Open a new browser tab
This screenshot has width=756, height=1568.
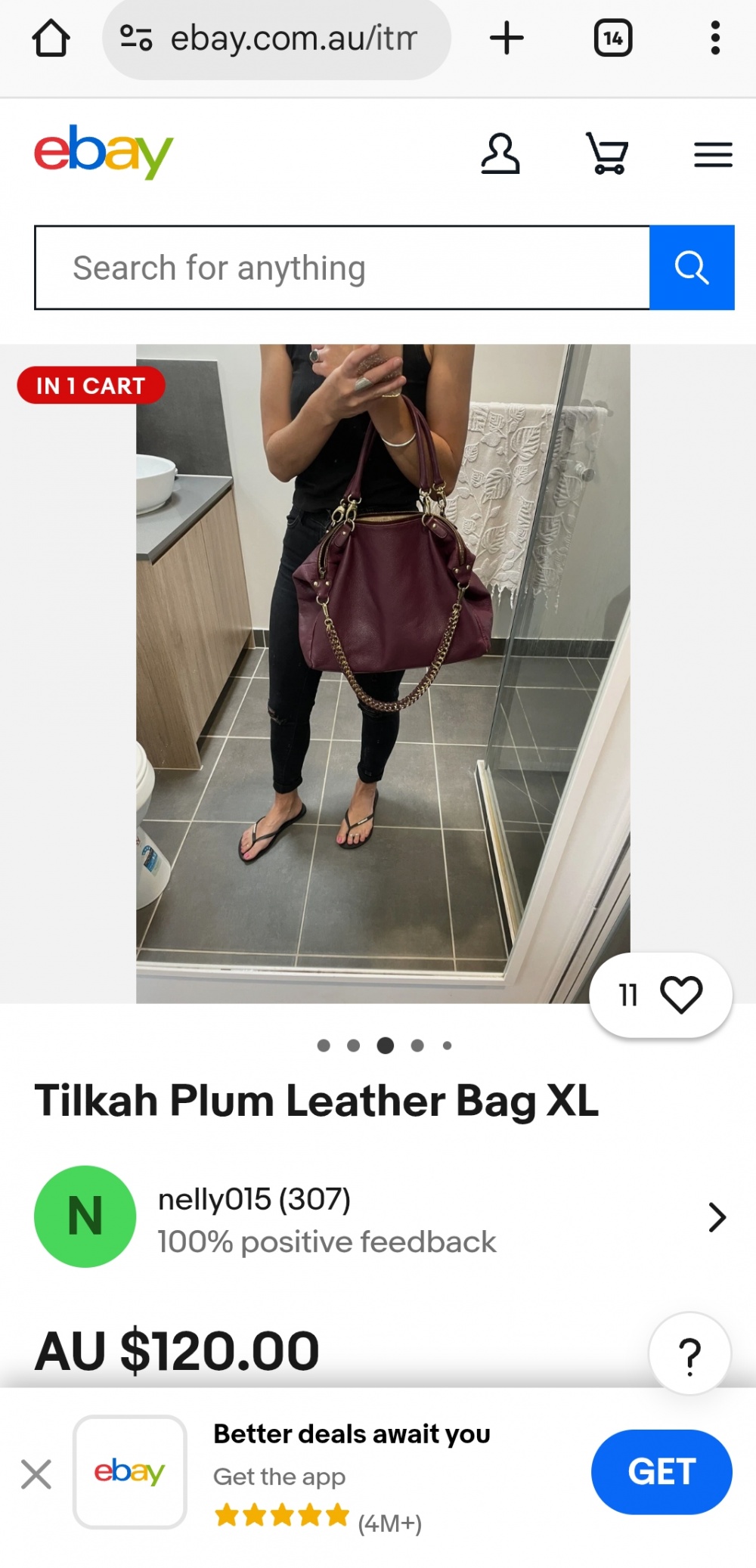point(507,39)
